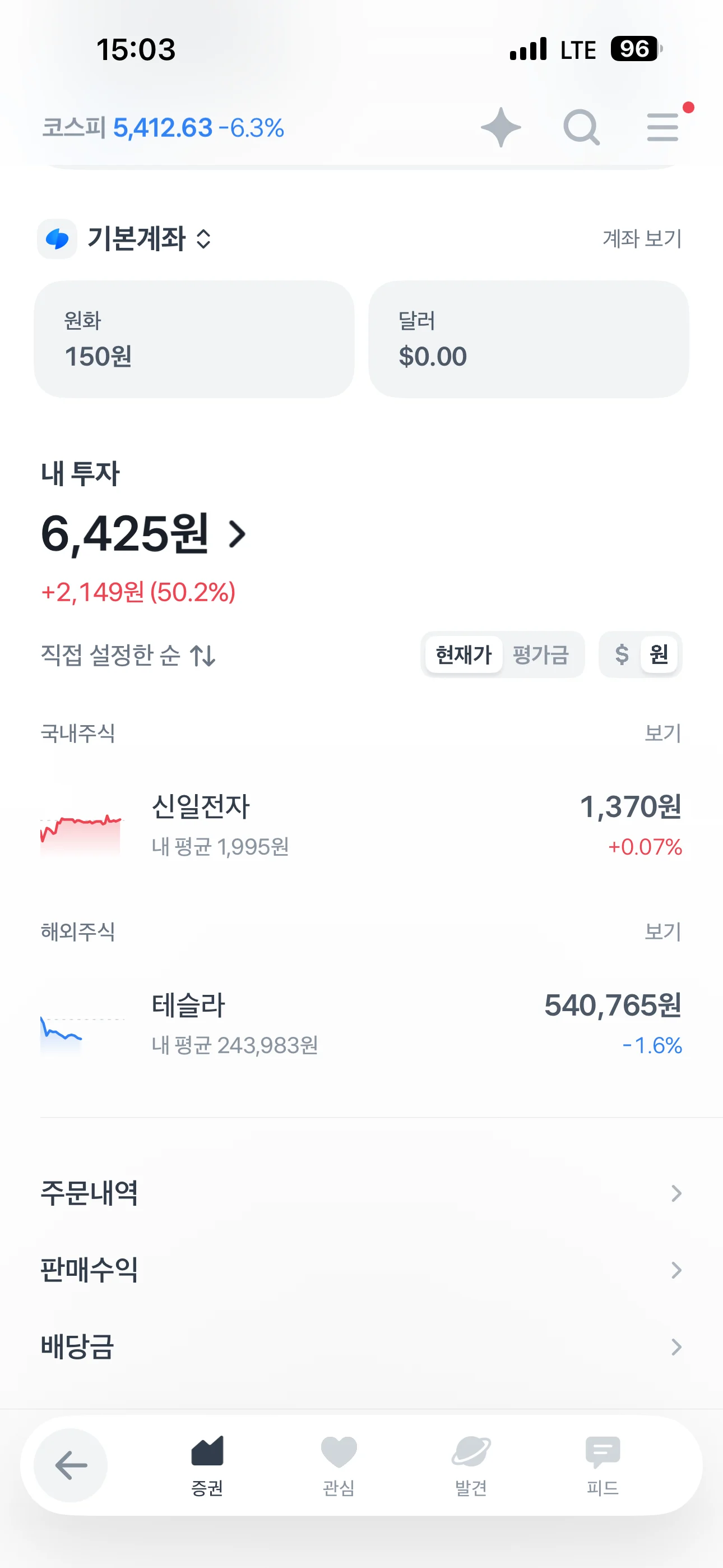This screenshot has height=1568, width=723.
Task: Open 판매수익
Action: [x=361, y=1270]
